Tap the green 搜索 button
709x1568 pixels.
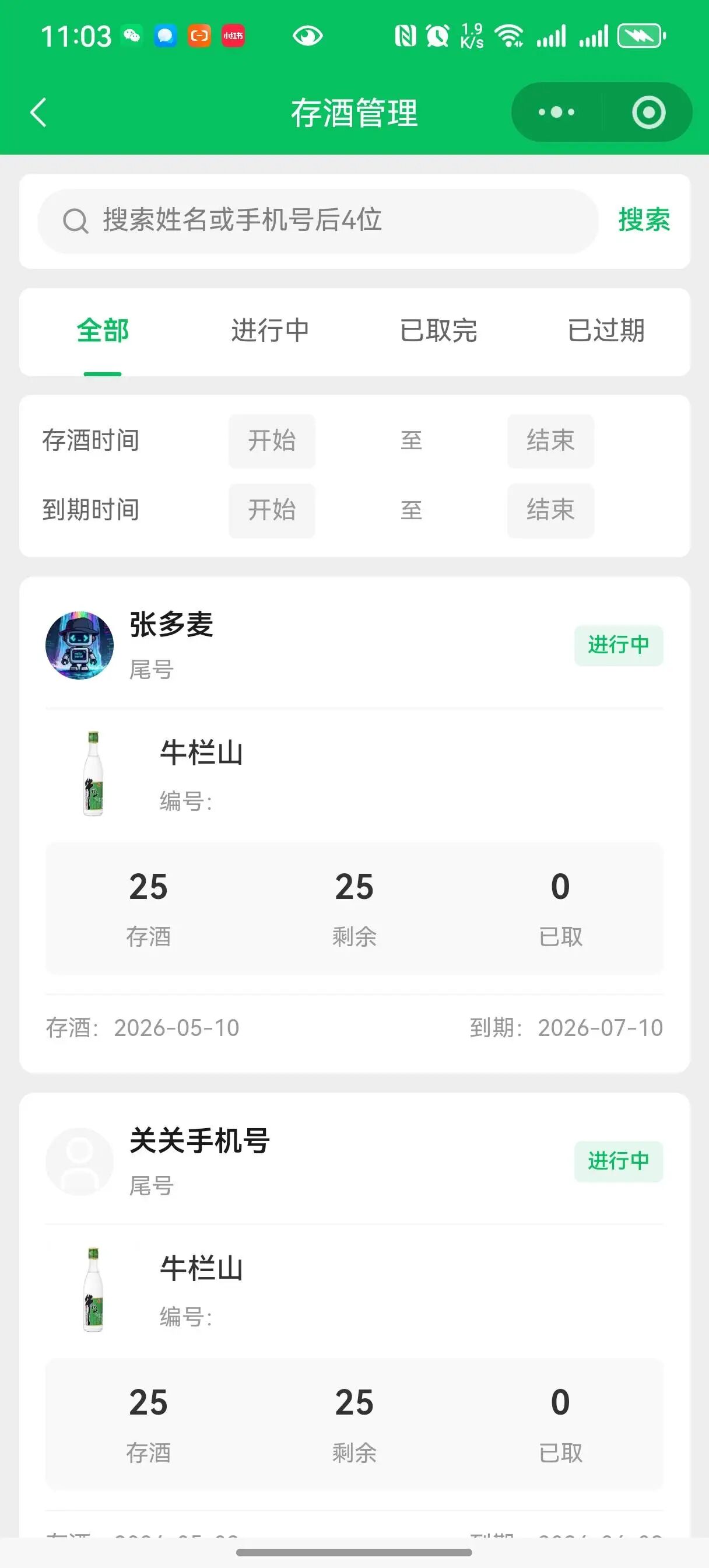[644, 220]
